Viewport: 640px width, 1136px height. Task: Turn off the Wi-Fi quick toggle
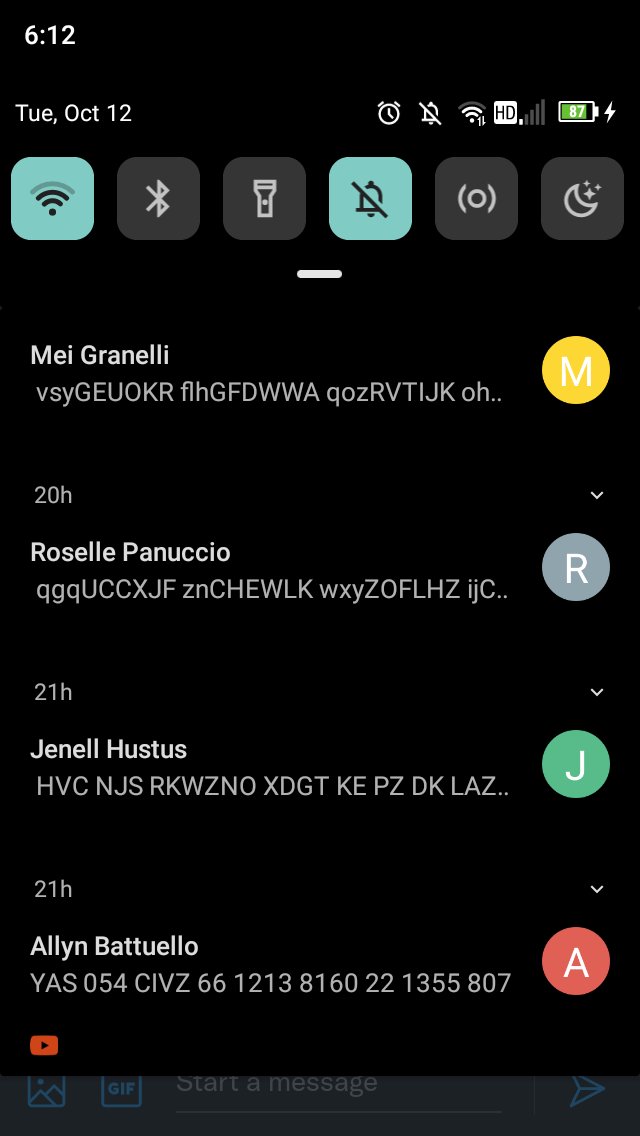[x=53, y=199]
